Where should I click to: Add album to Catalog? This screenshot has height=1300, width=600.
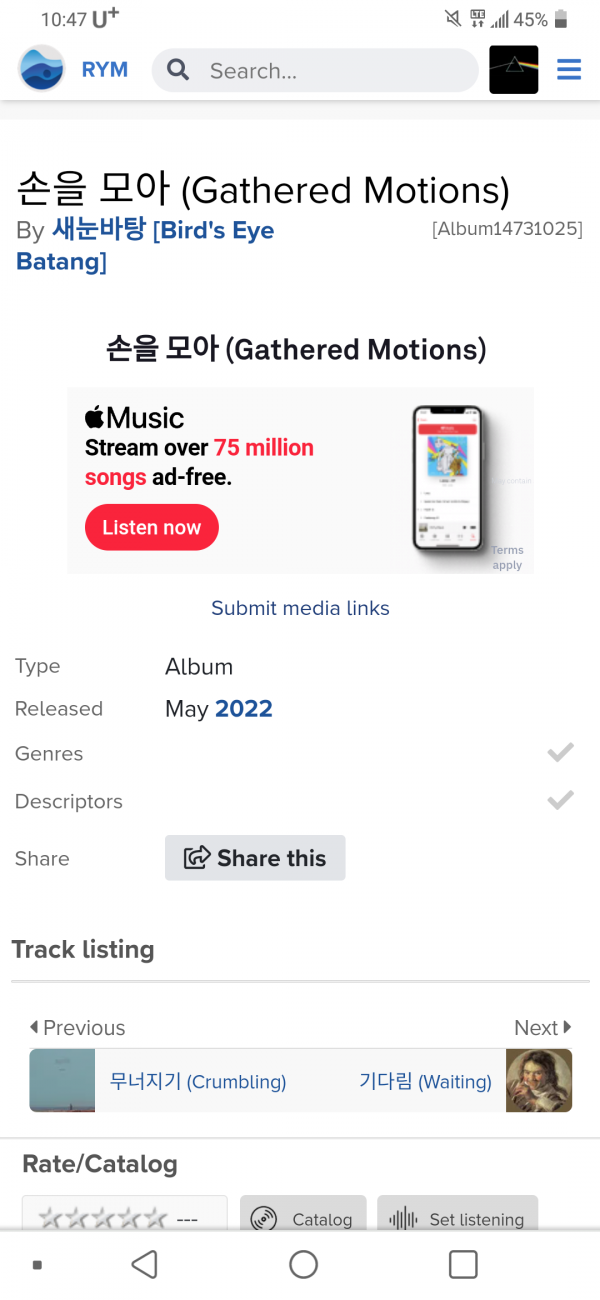coord(303,1219)
